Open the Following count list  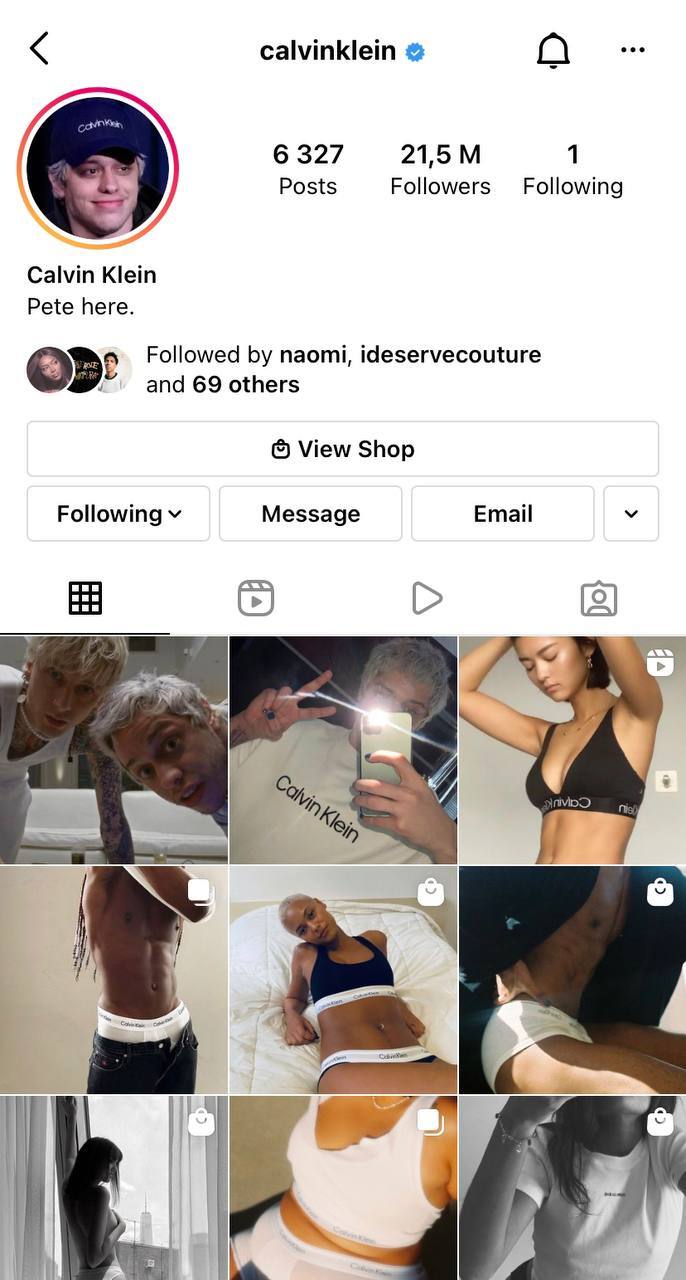[573, 169]
